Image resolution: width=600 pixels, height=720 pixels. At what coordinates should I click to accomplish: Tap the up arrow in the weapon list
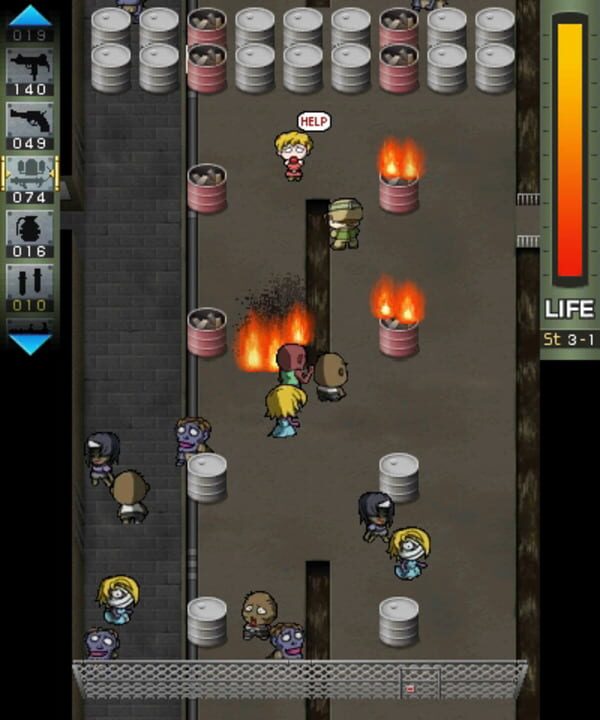30,14
